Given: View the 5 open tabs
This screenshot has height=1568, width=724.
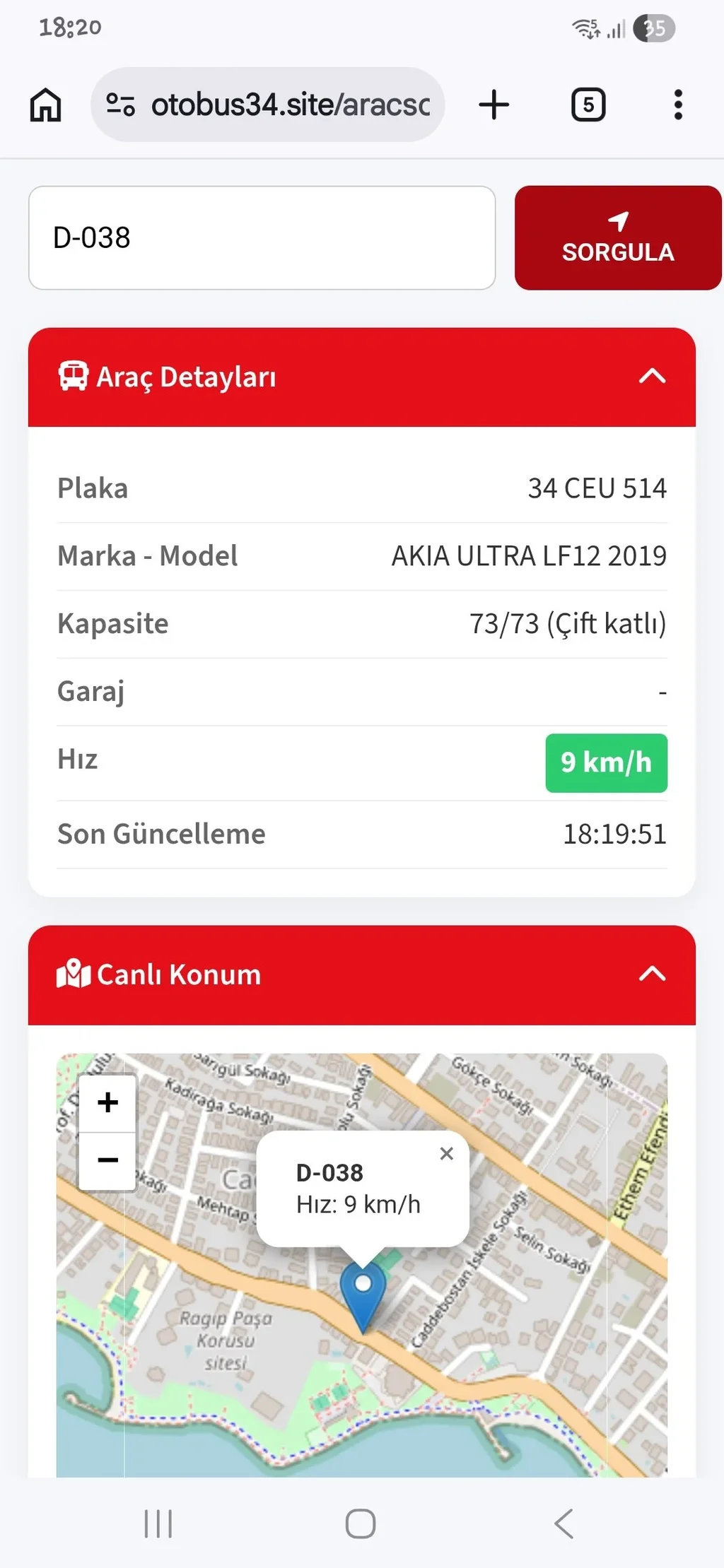Looking at the screenshot, I should pos(588,105).
